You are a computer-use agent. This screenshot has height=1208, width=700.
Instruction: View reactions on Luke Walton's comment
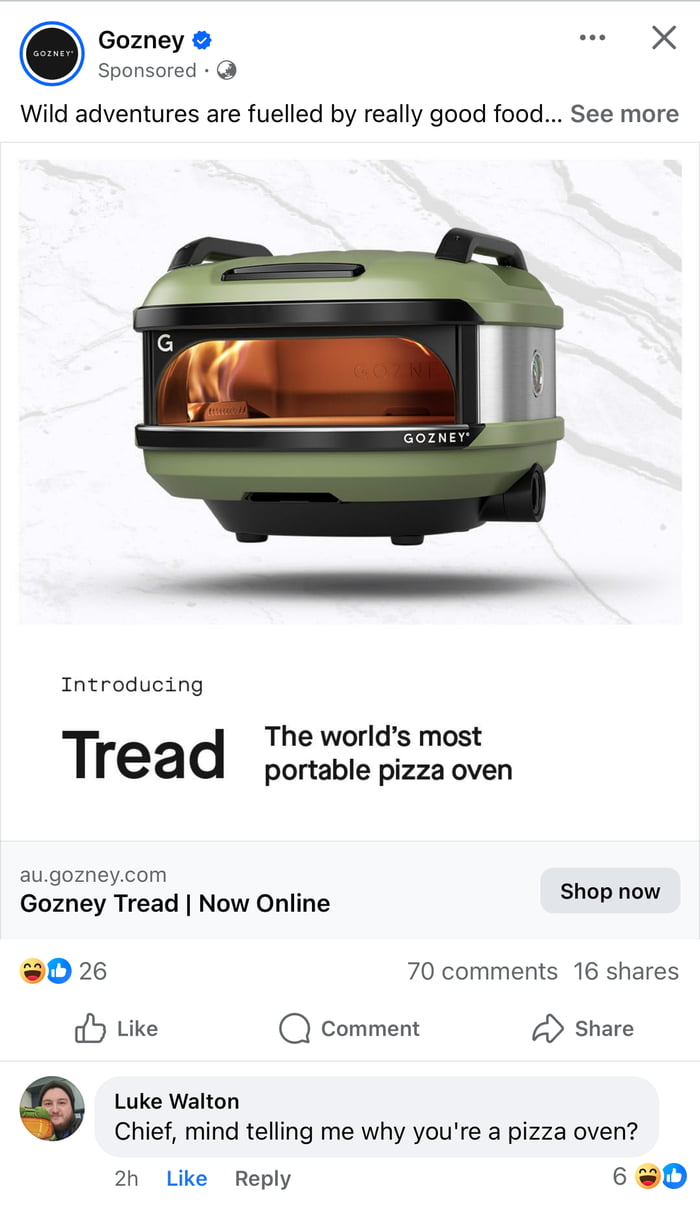tap(650, 1177)
